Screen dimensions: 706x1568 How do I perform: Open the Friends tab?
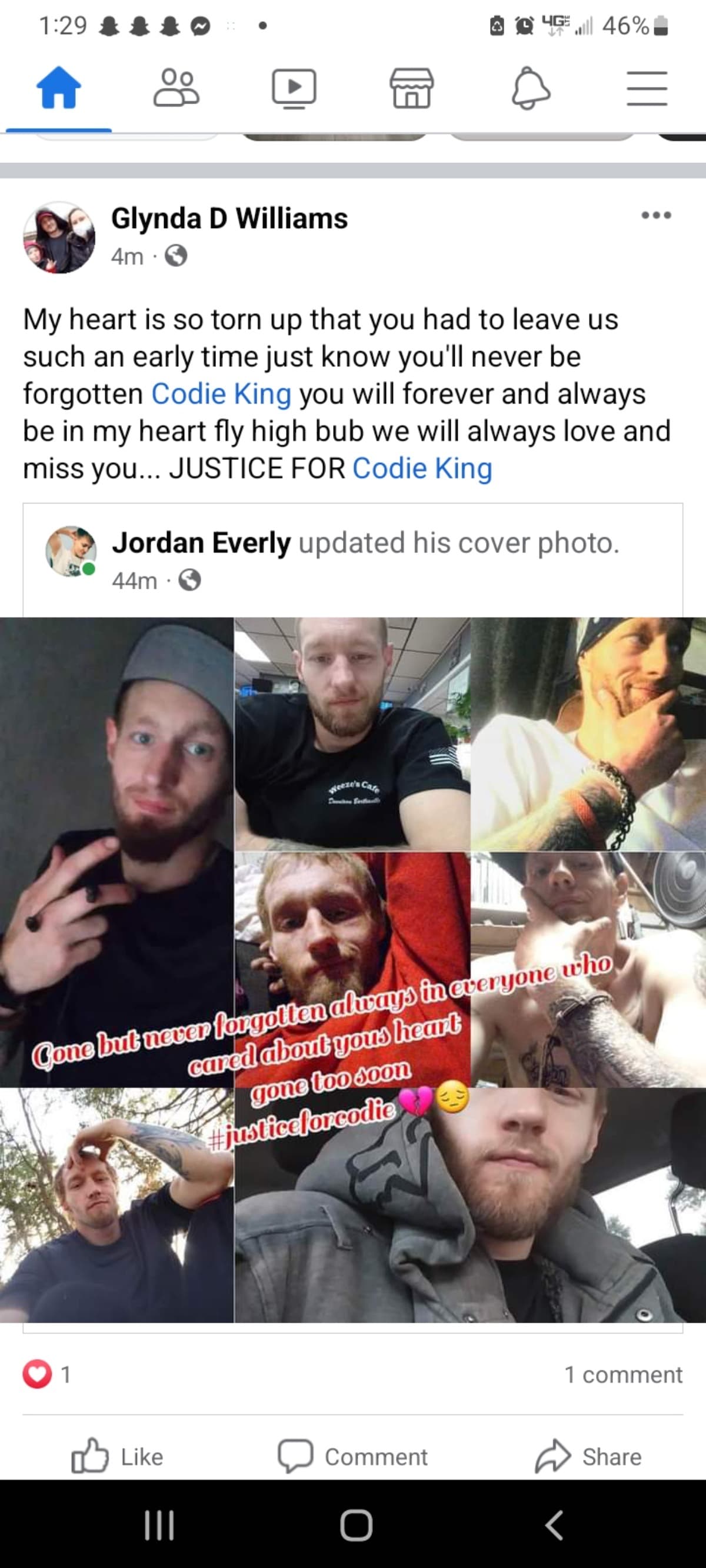(x=176, y=89)
